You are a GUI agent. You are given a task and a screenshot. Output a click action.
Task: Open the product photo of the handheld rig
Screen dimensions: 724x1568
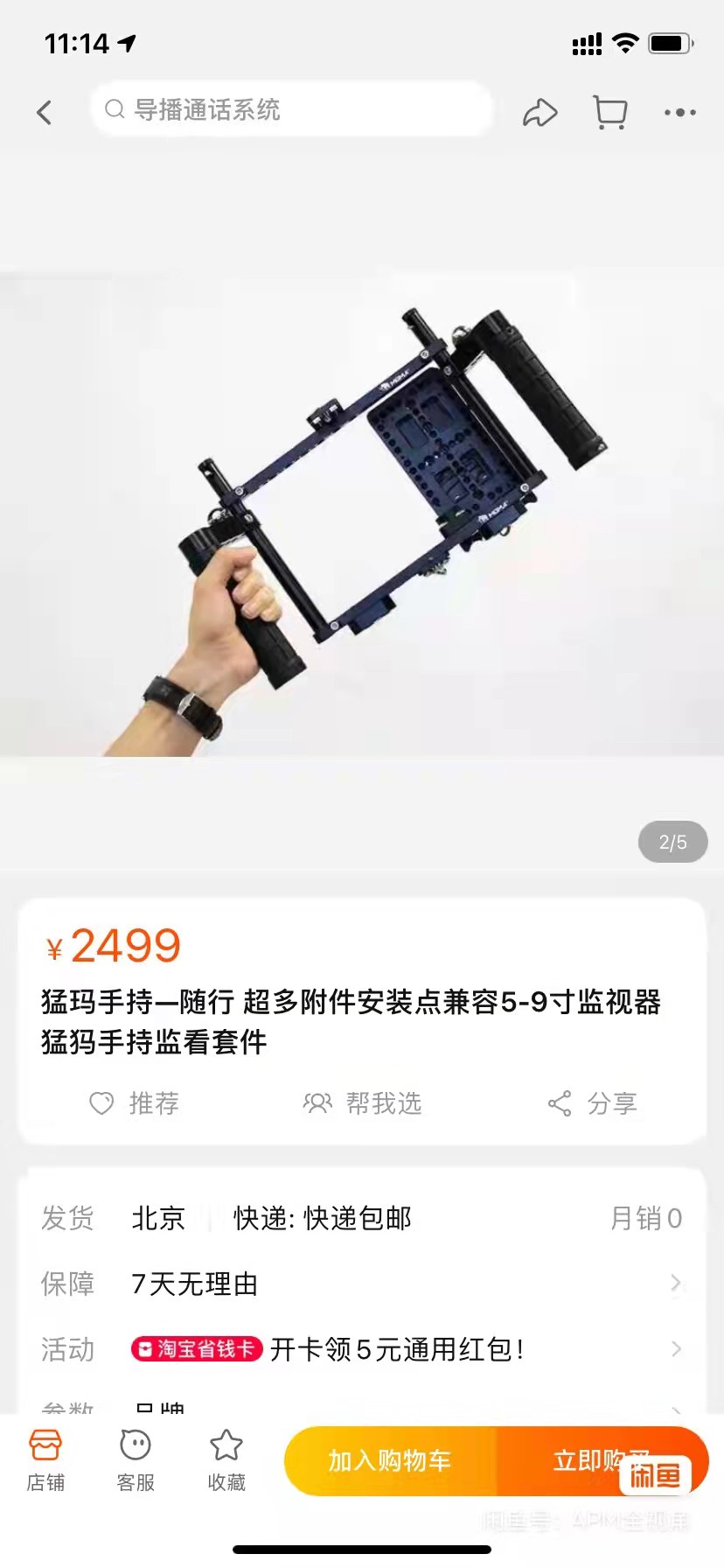pyautogui.click(x=362, y=514)
